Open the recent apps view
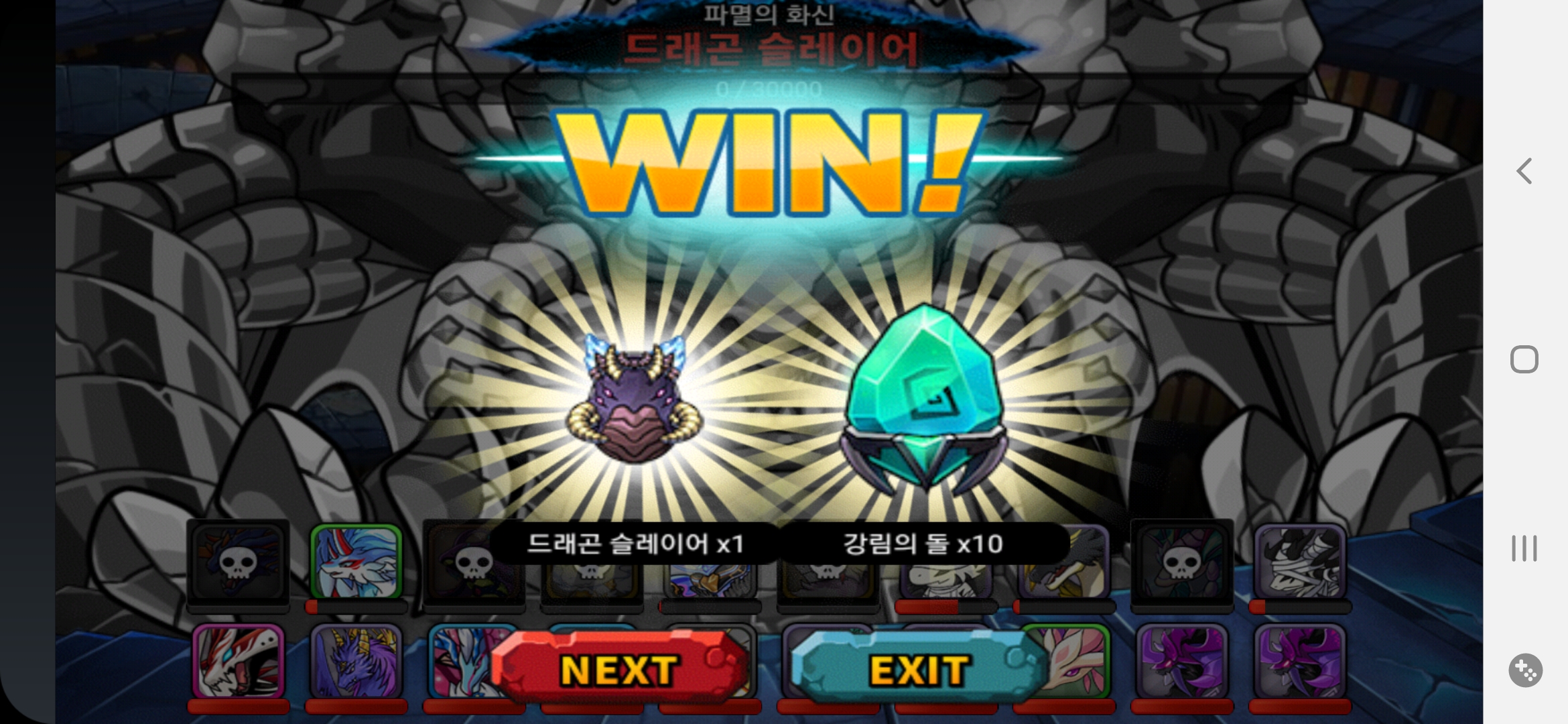The image size is (1568, 724). tap(1524, 548)
